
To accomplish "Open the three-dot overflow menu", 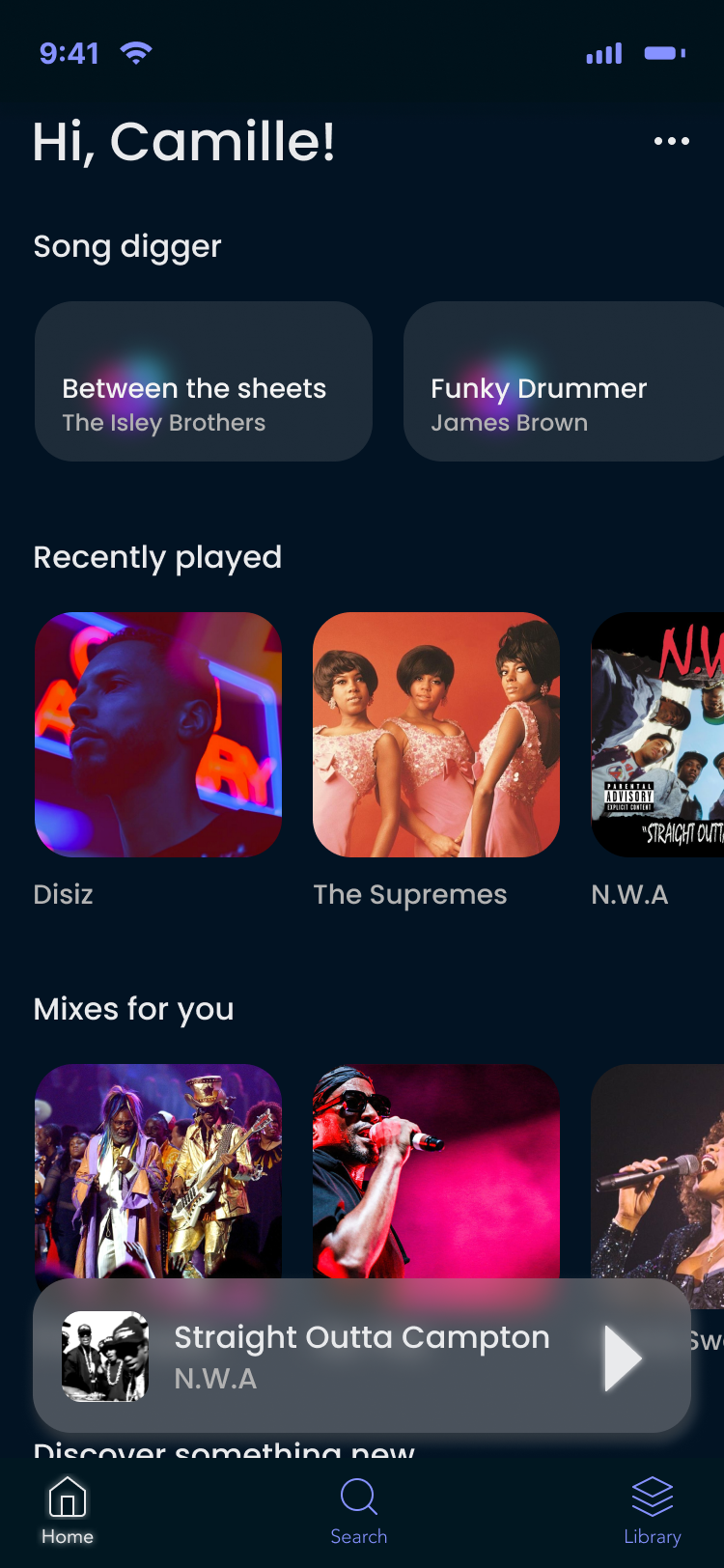I will click(x=671, y=141).
